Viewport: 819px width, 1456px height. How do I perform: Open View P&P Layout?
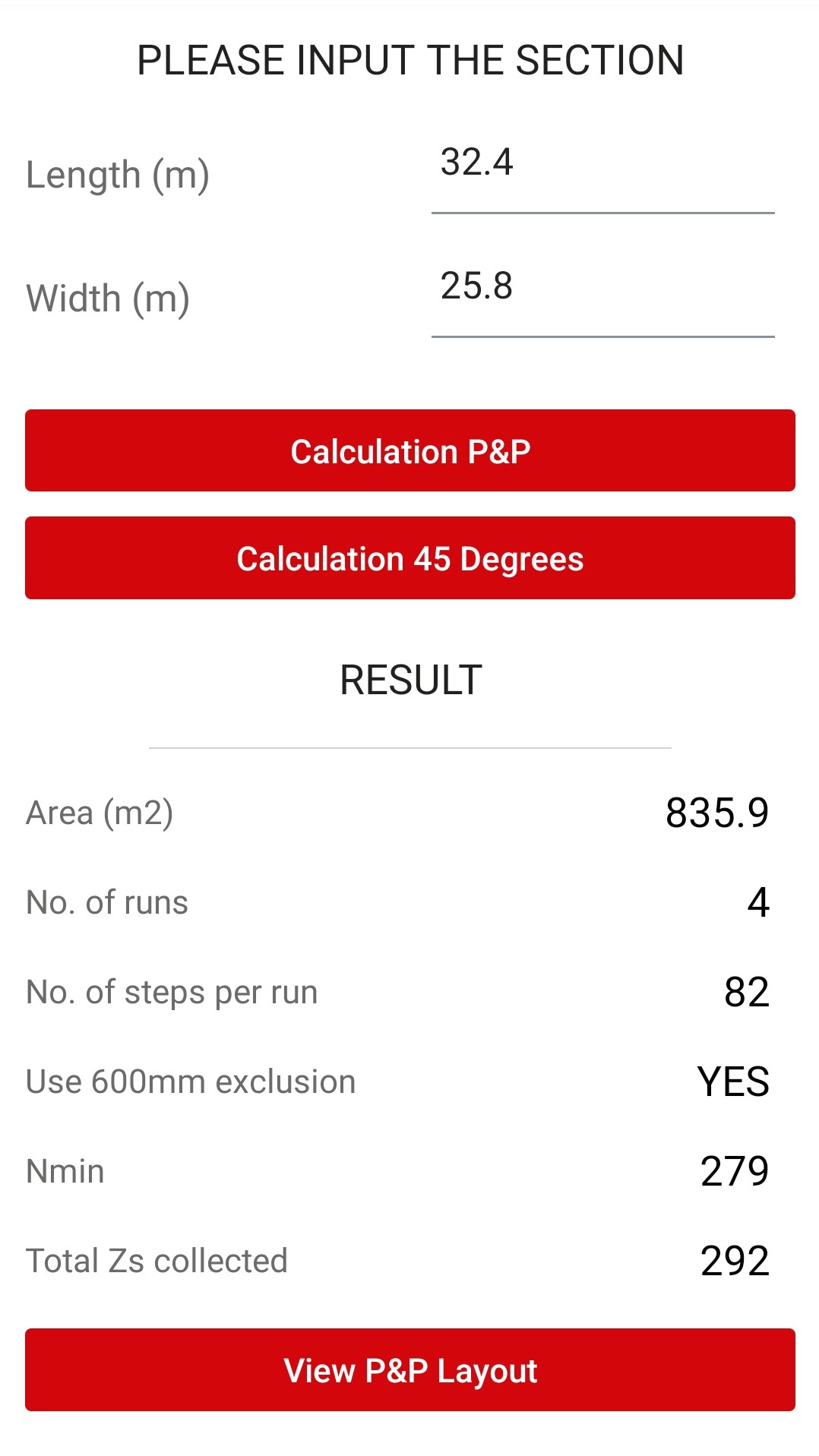click(410, 1370)
